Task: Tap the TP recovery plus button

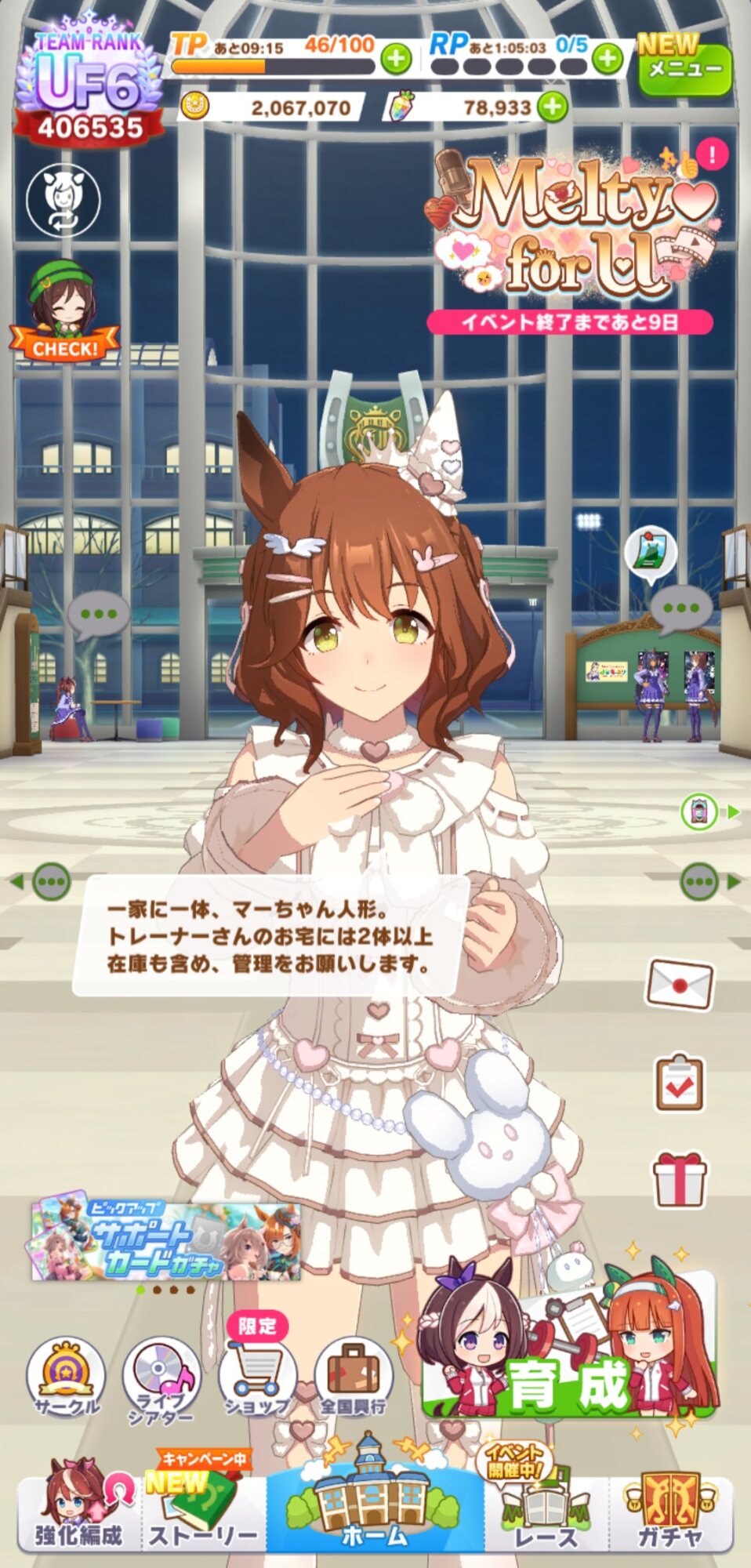Action: point(396,59)
